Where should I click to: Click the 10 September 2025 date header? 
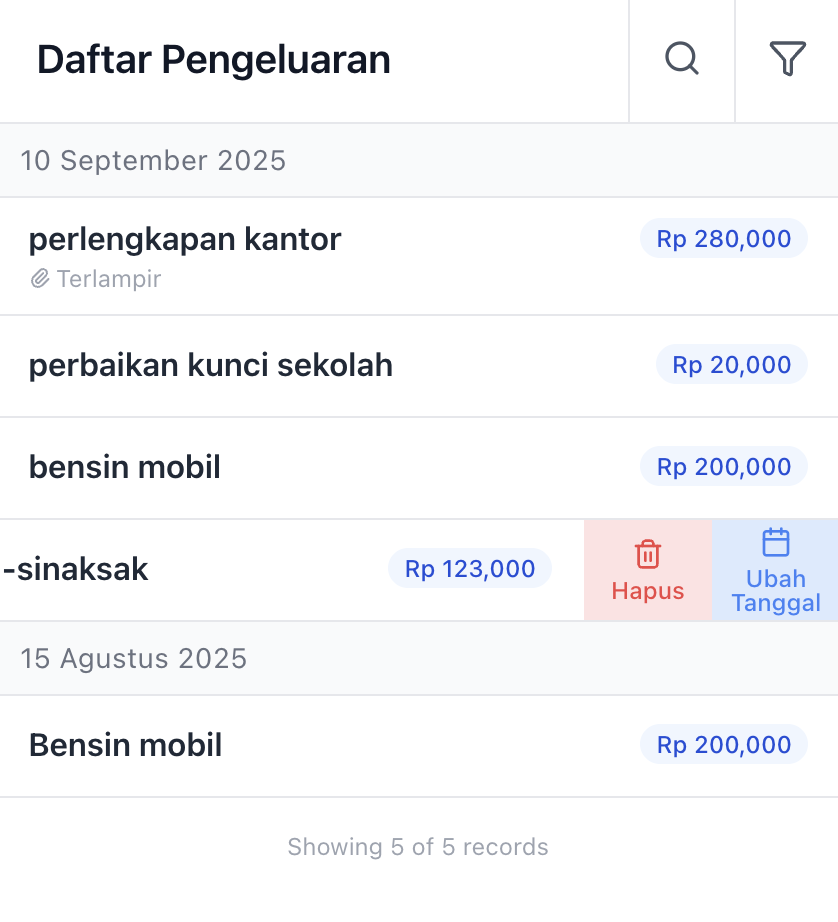(154, 160)
